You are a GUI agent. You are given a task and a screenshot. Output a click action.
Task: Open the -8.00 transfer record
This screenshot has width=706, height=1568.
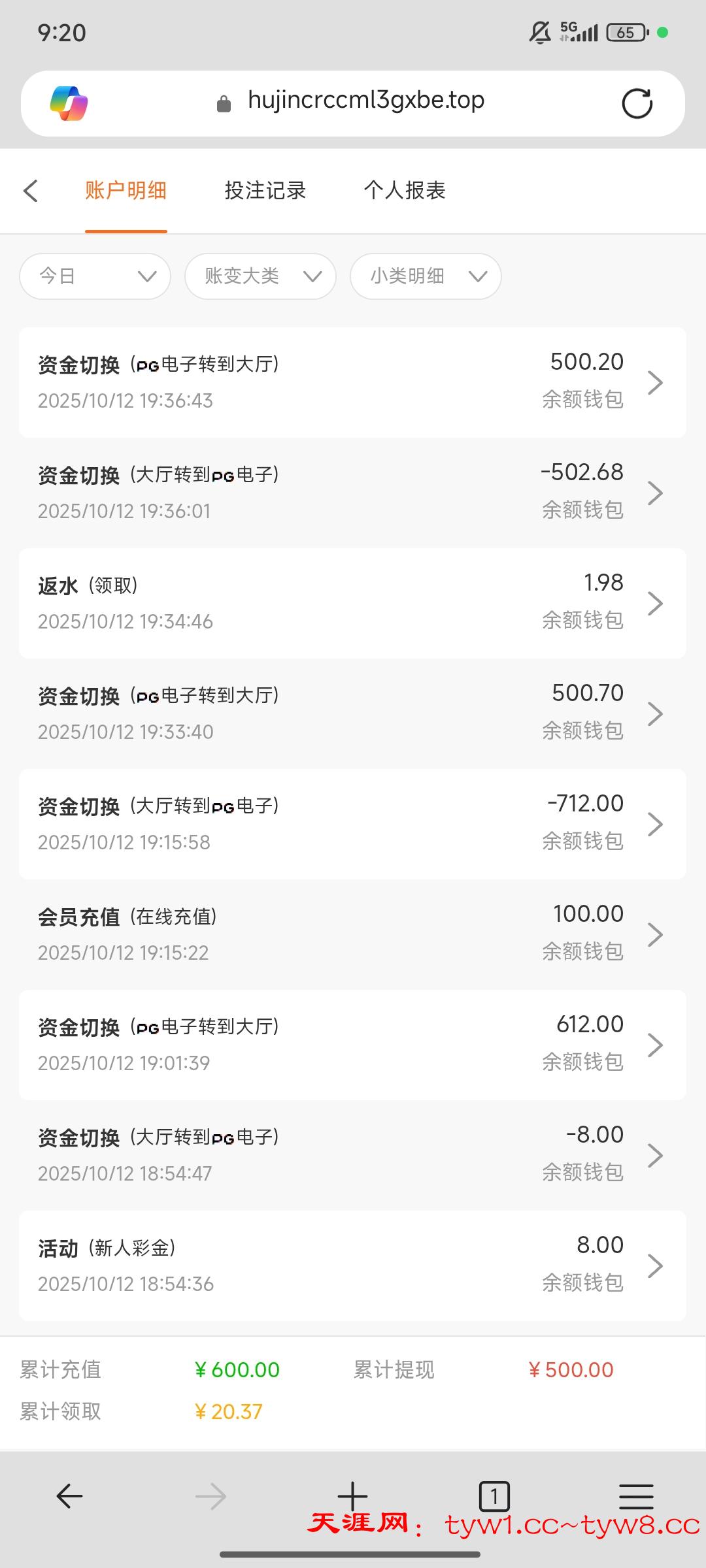pyautogui.click(x=353, y=1155)
